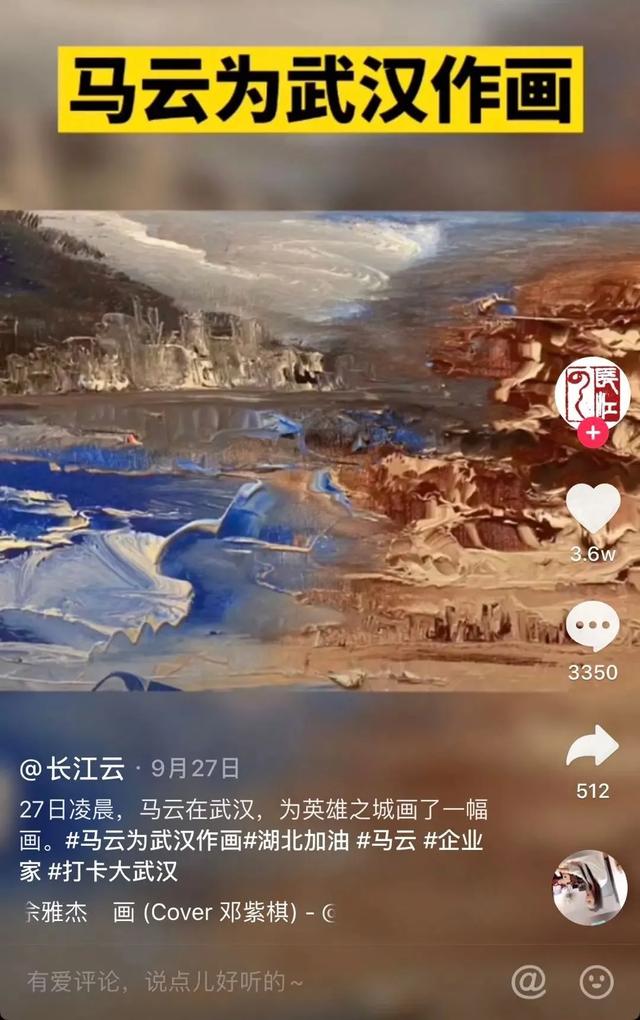This screenshot has width=640, height=1020.
Task: Open hashtag #打卡大武汉
Action: tap(113, 871)
